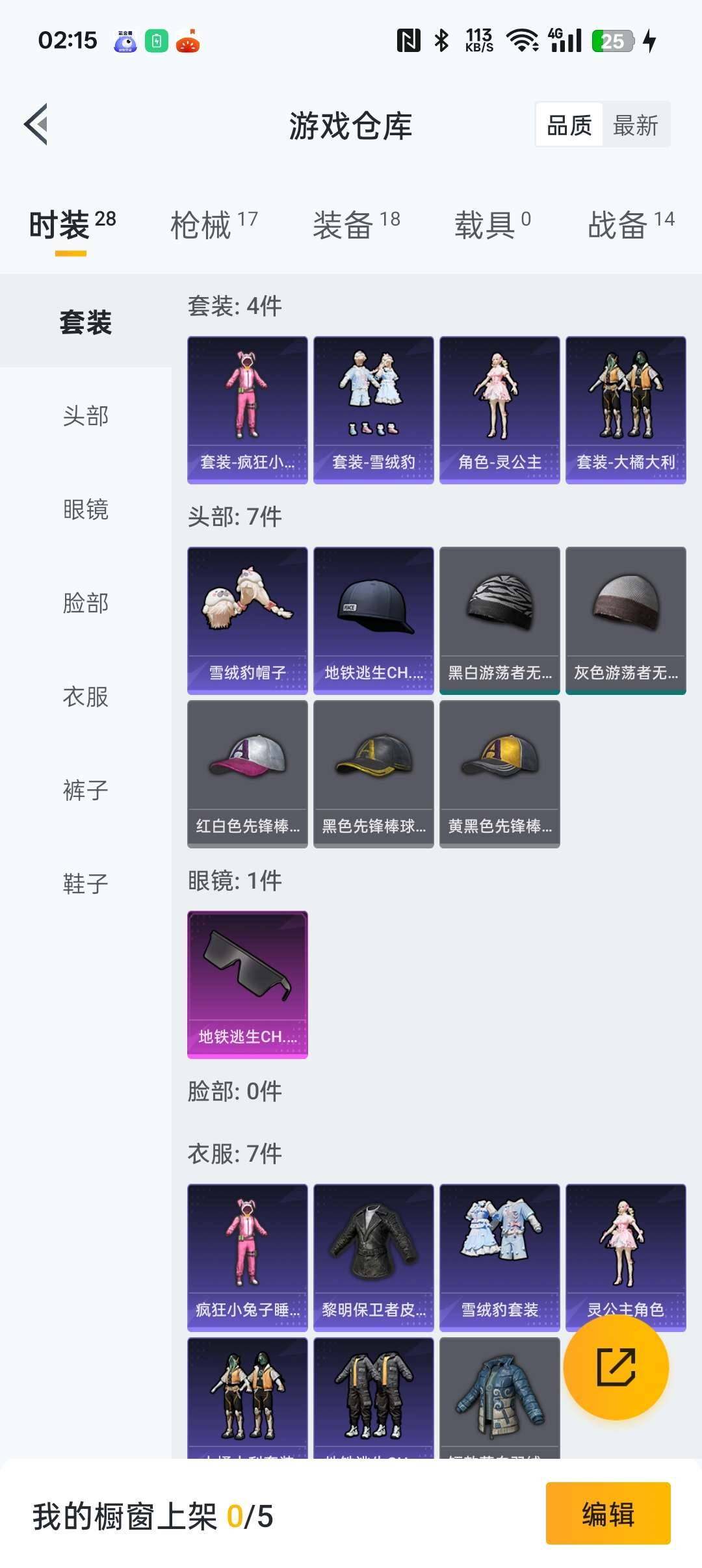
Task: Expand the 鞋子 category in the sidebar
Action: tap(86, 884)
